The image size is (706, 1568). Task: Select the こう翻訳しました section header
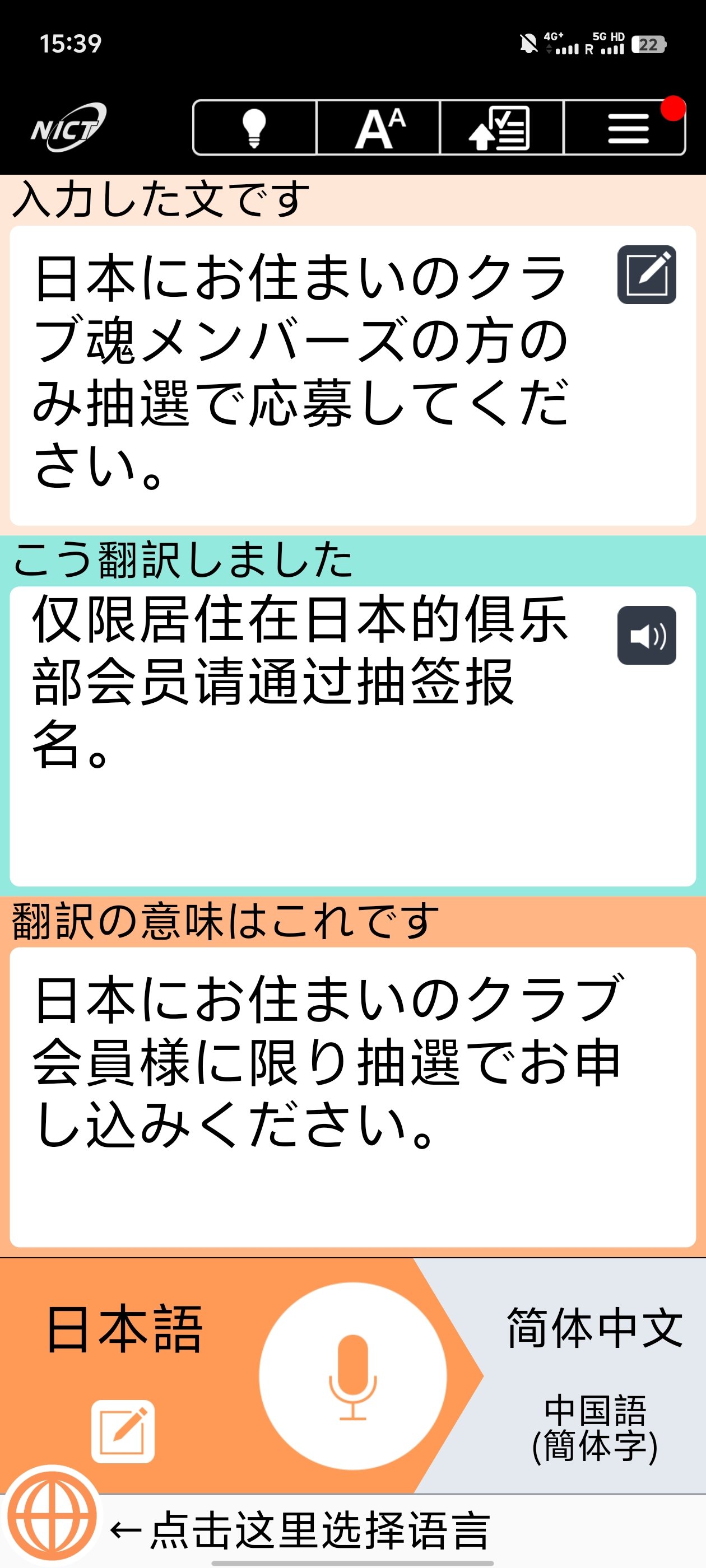pos(183,559)
